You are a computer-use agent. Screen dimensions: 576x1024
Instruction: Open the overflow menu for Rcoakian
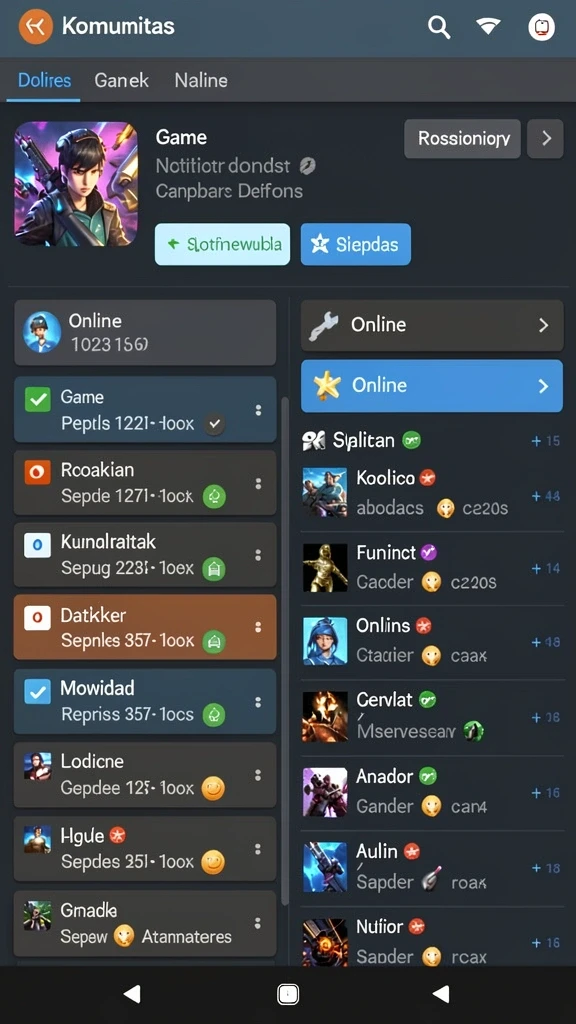click(x=259, y=483)
